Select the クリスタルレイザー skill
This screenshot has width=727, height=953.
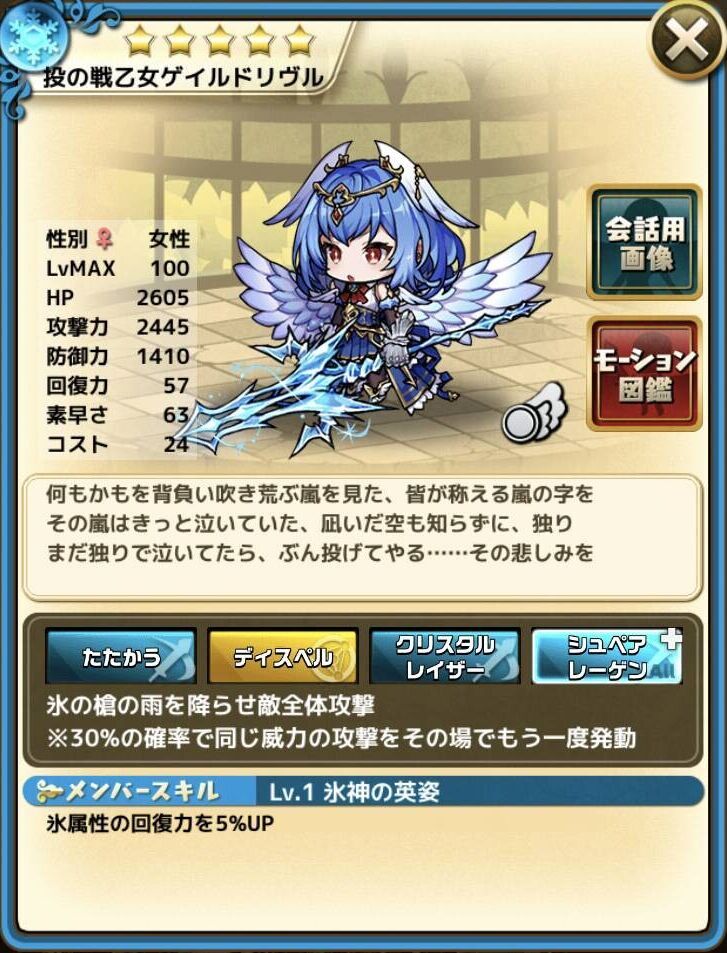(445, 656)
